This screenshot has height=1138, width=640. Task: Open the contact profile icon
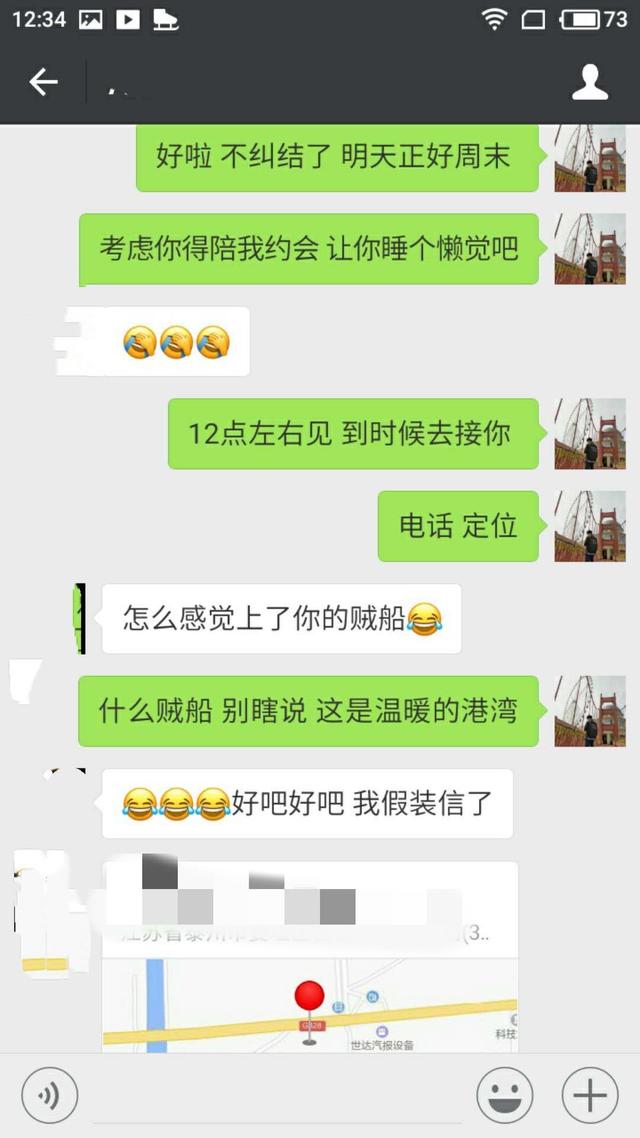(590, 83)
